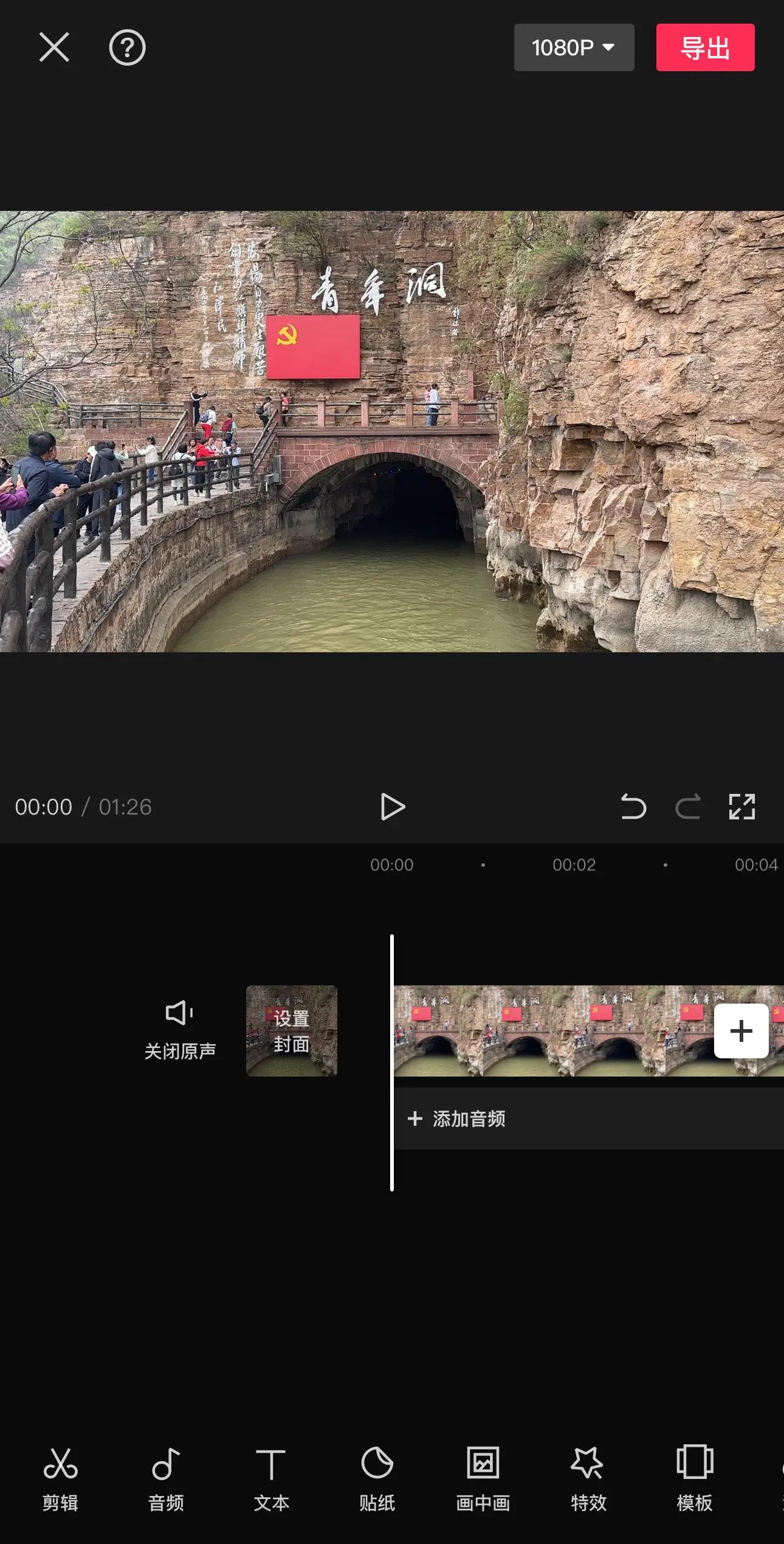
Task: Select the video clip on the timeline
Action: [547, 1031]
